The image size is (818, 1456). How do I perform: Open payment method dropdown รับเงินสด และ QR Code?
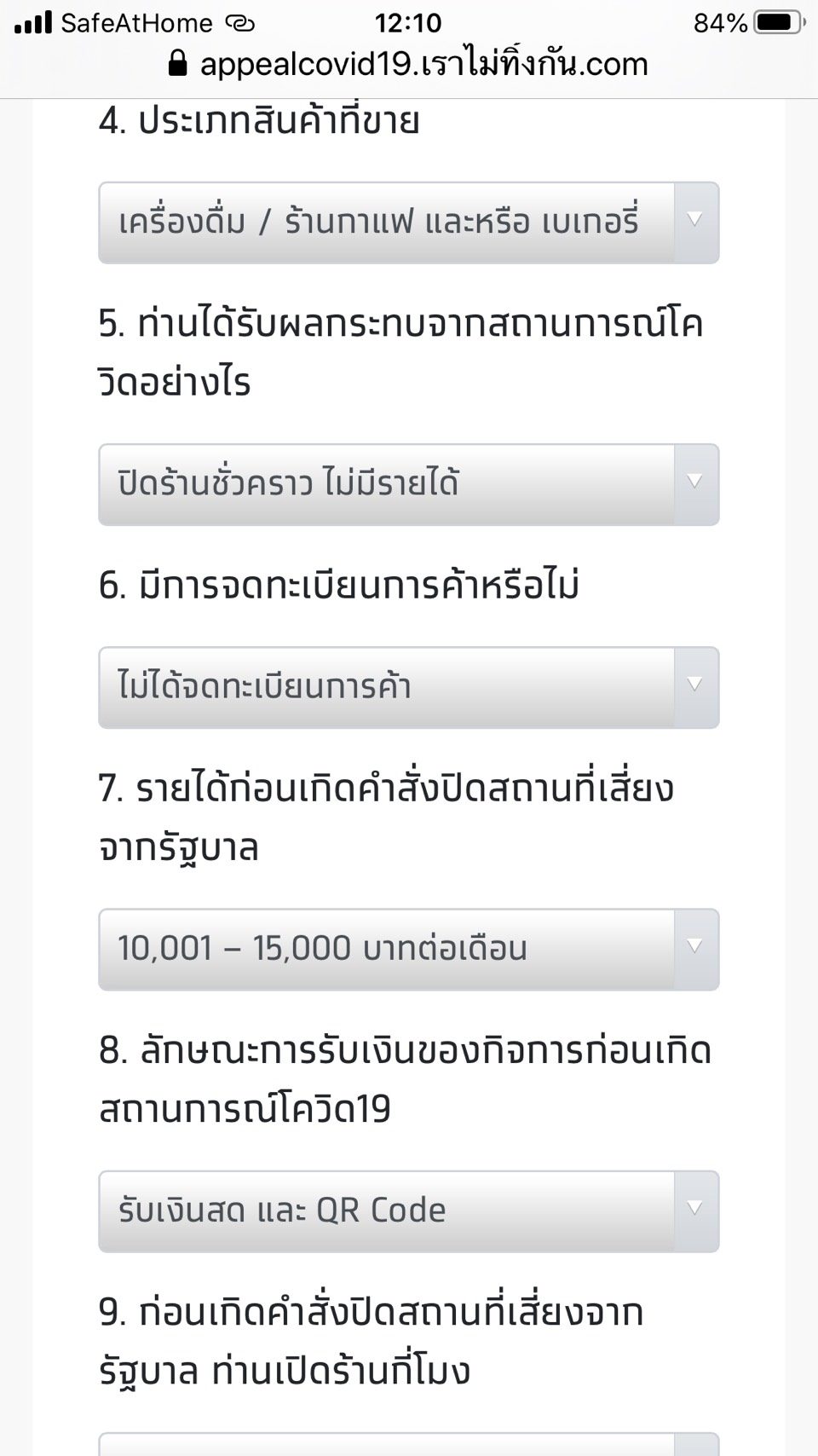(409, 1210)
